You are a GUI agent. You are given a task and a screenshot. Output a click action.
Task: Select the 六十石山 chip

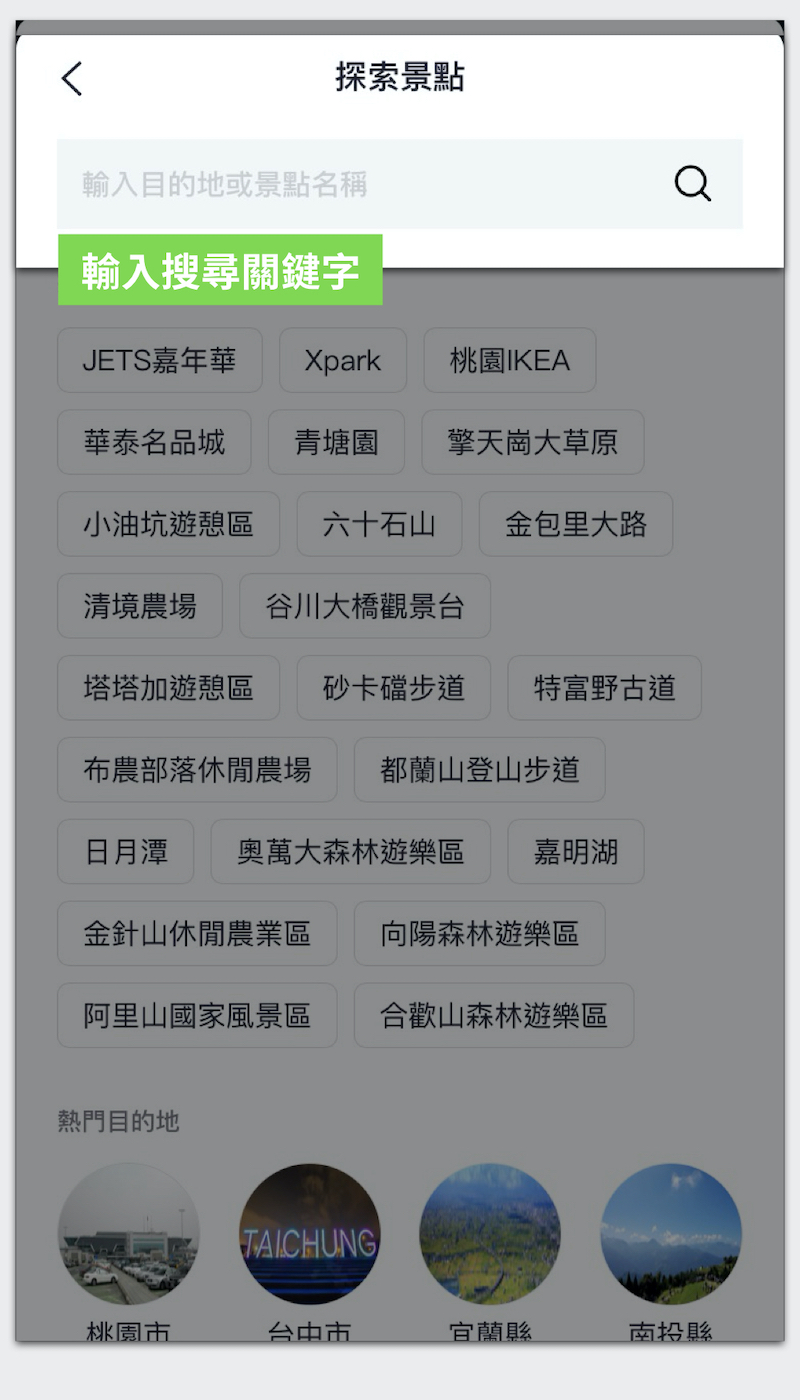coord(379,524)
